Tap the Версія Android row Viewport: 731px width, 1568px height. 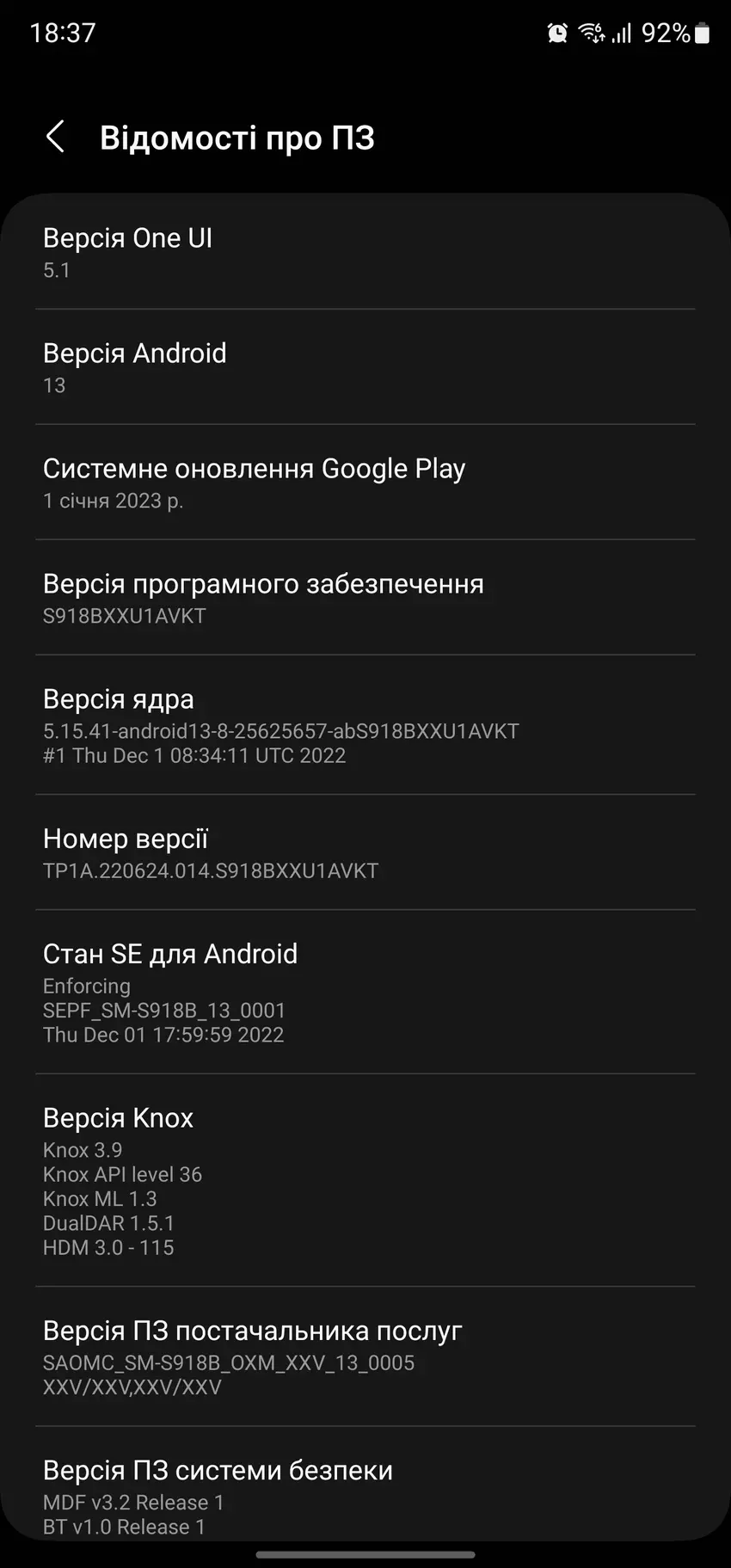pyautogui.click(x=365, y=367)
